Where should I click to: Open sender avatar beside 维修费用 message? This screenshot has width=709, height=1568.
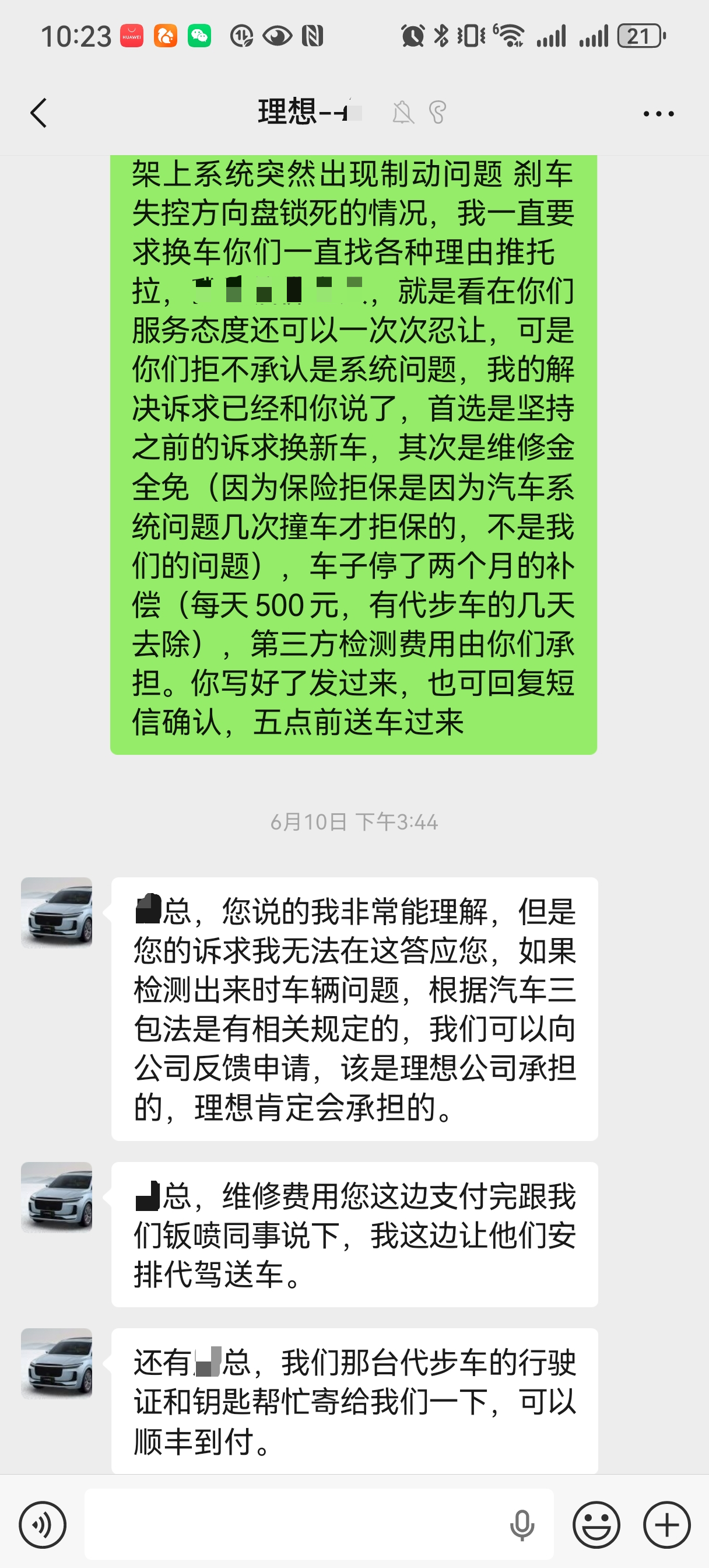pyautogui.click(x=57, y=1198)
